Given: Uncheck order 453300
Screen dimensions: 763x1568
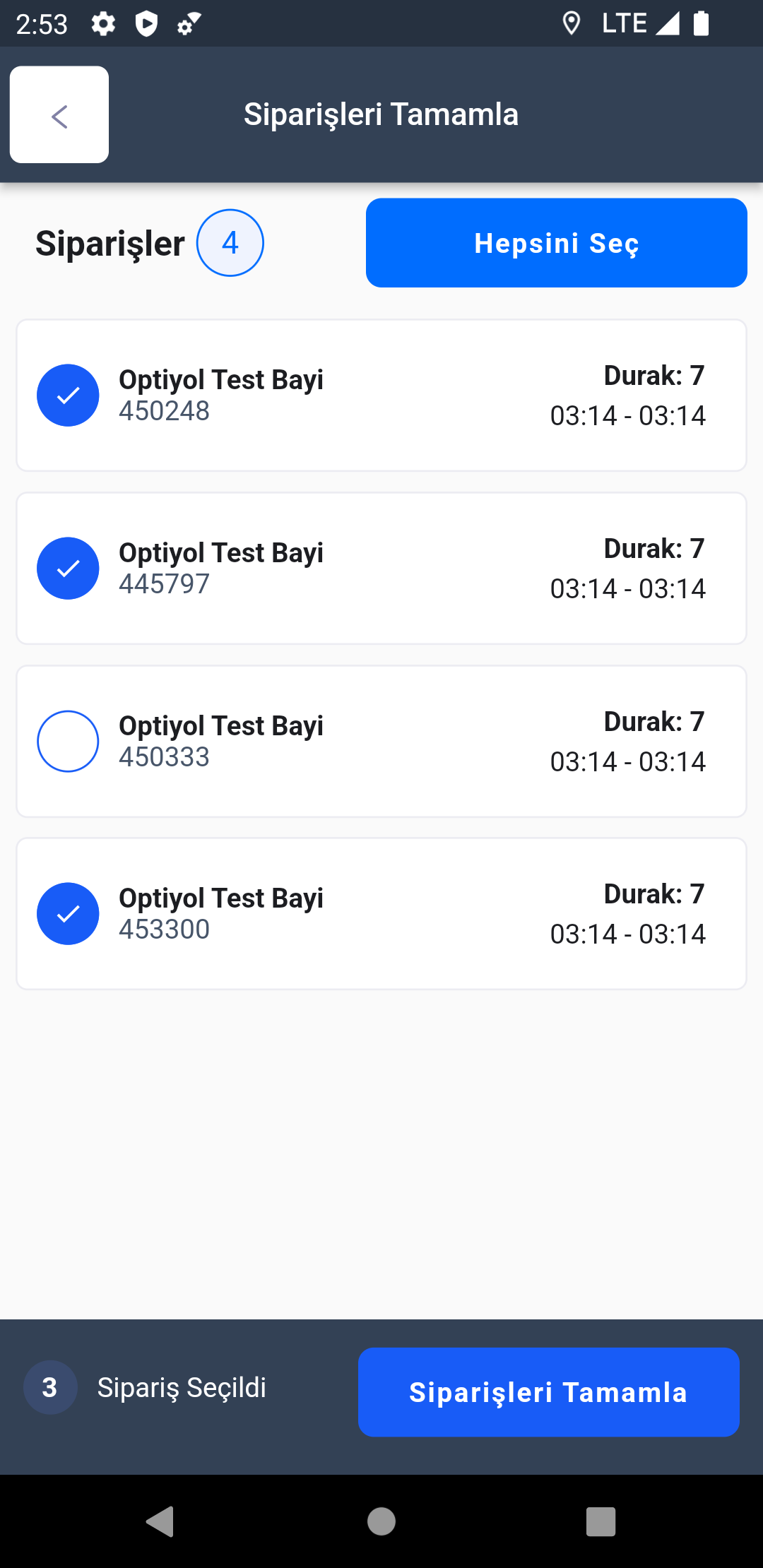Looking at the screenshot, I should (68, 914).
